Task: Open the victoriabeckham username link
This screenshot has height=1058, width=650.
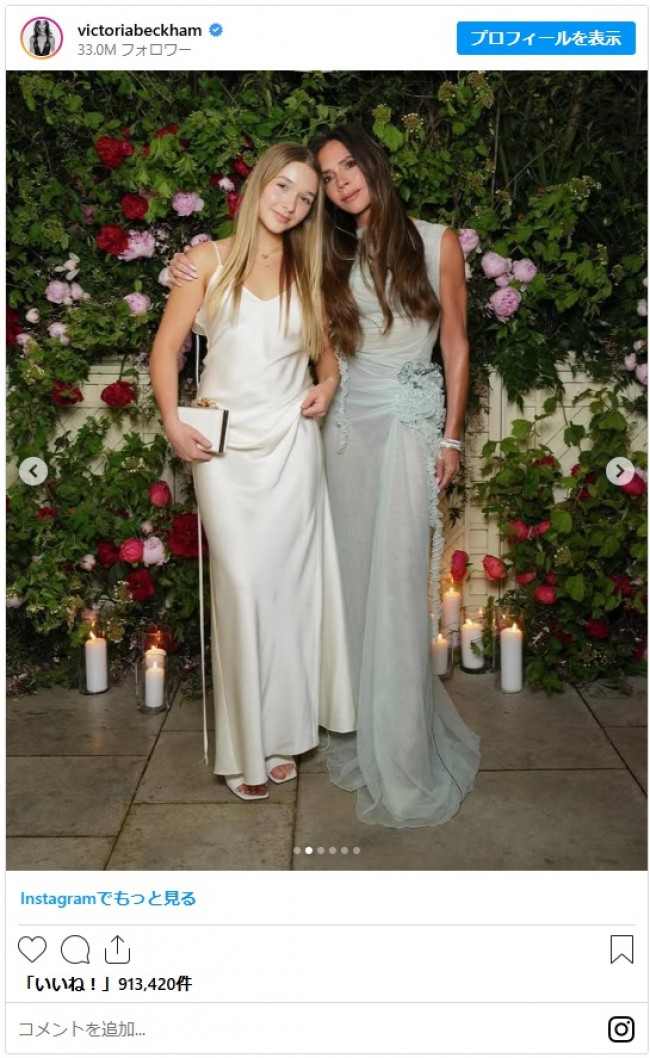Action: (x=140, y=30)
